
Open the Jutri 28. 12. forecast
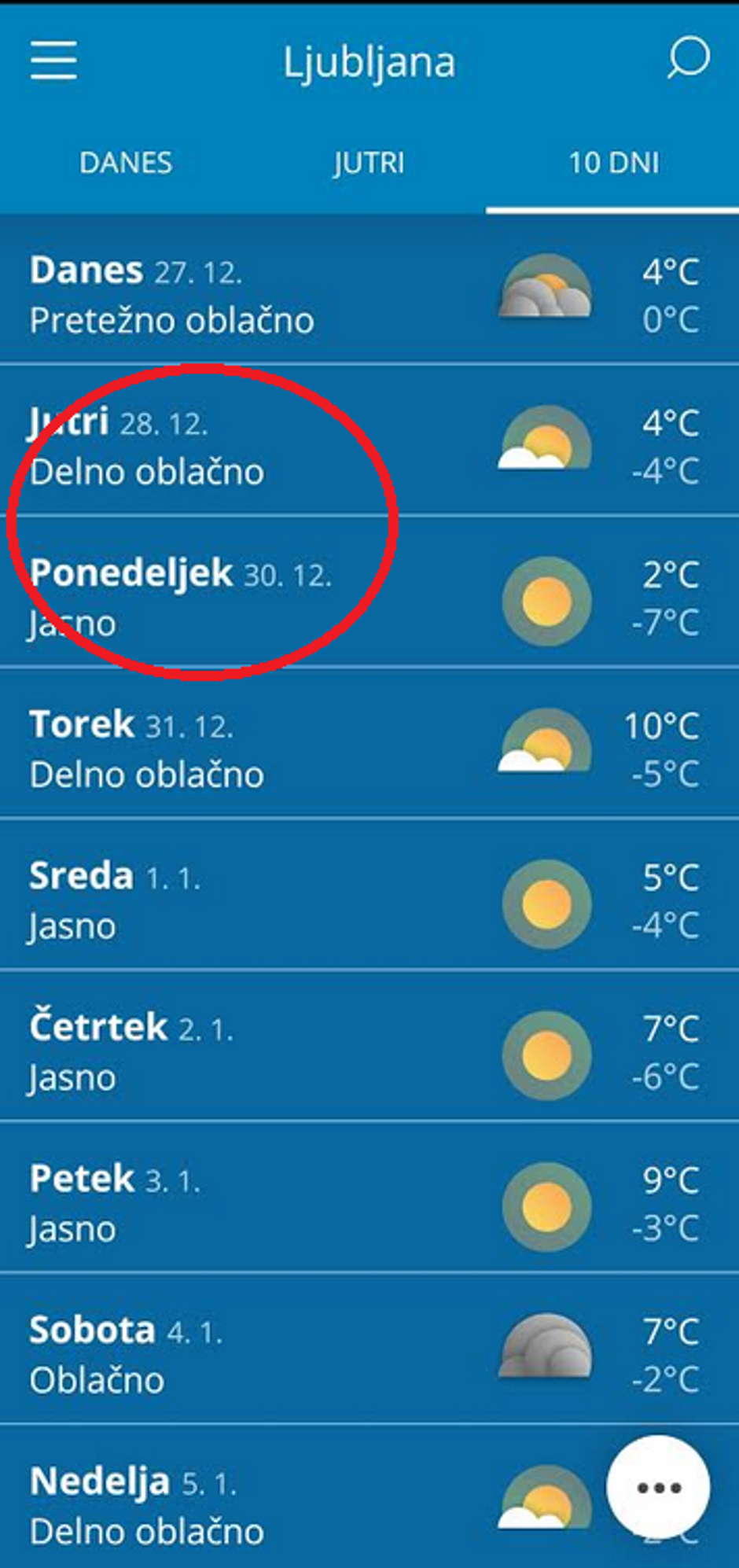click(x=368, y=446)
